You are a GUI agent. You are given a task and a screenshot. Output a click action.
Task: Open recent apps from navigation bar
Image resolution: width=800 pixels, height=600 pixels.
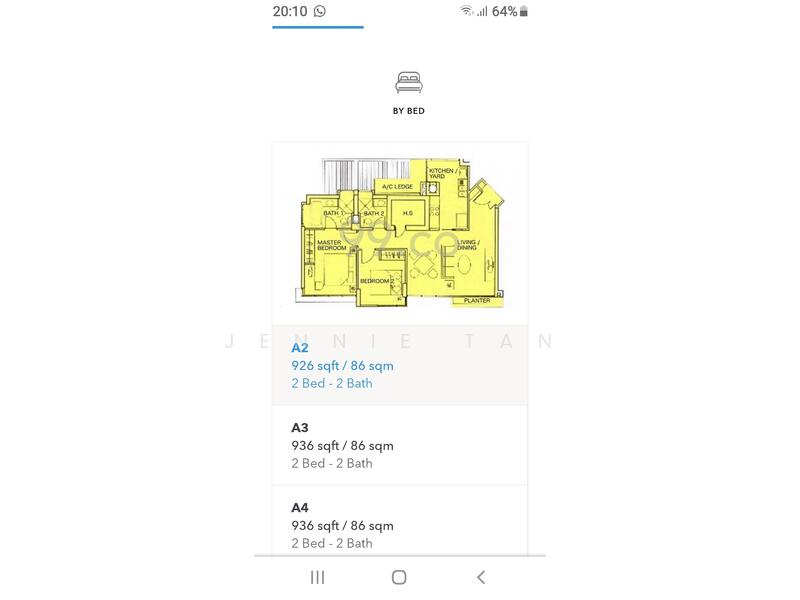coord(317,577)
